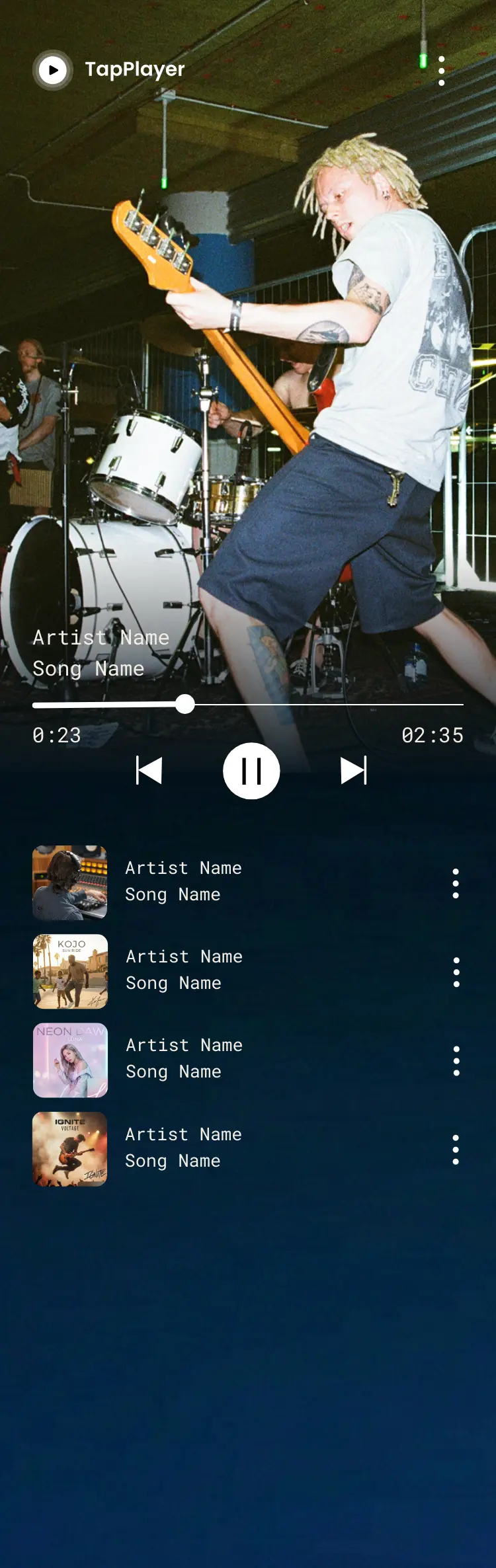Open options for the KOJO track

[x=456, y=972]
